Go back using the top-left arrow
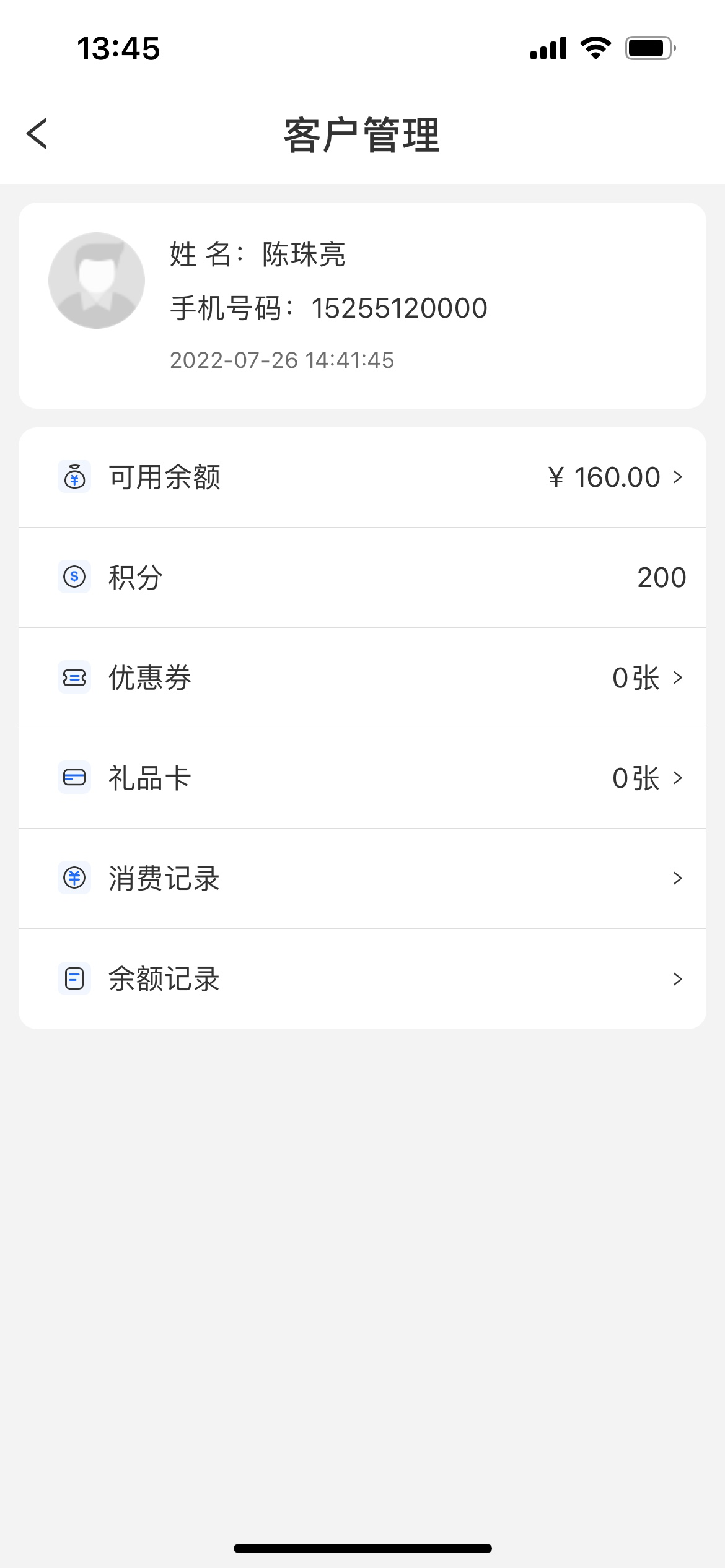 click(37, 134)
